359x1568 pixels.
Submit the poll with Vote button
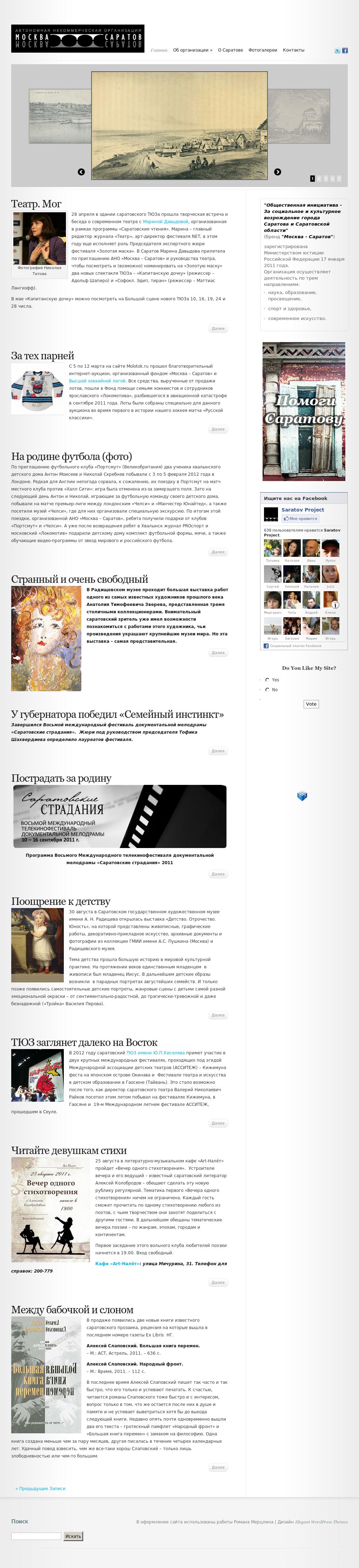coord(310,703)
